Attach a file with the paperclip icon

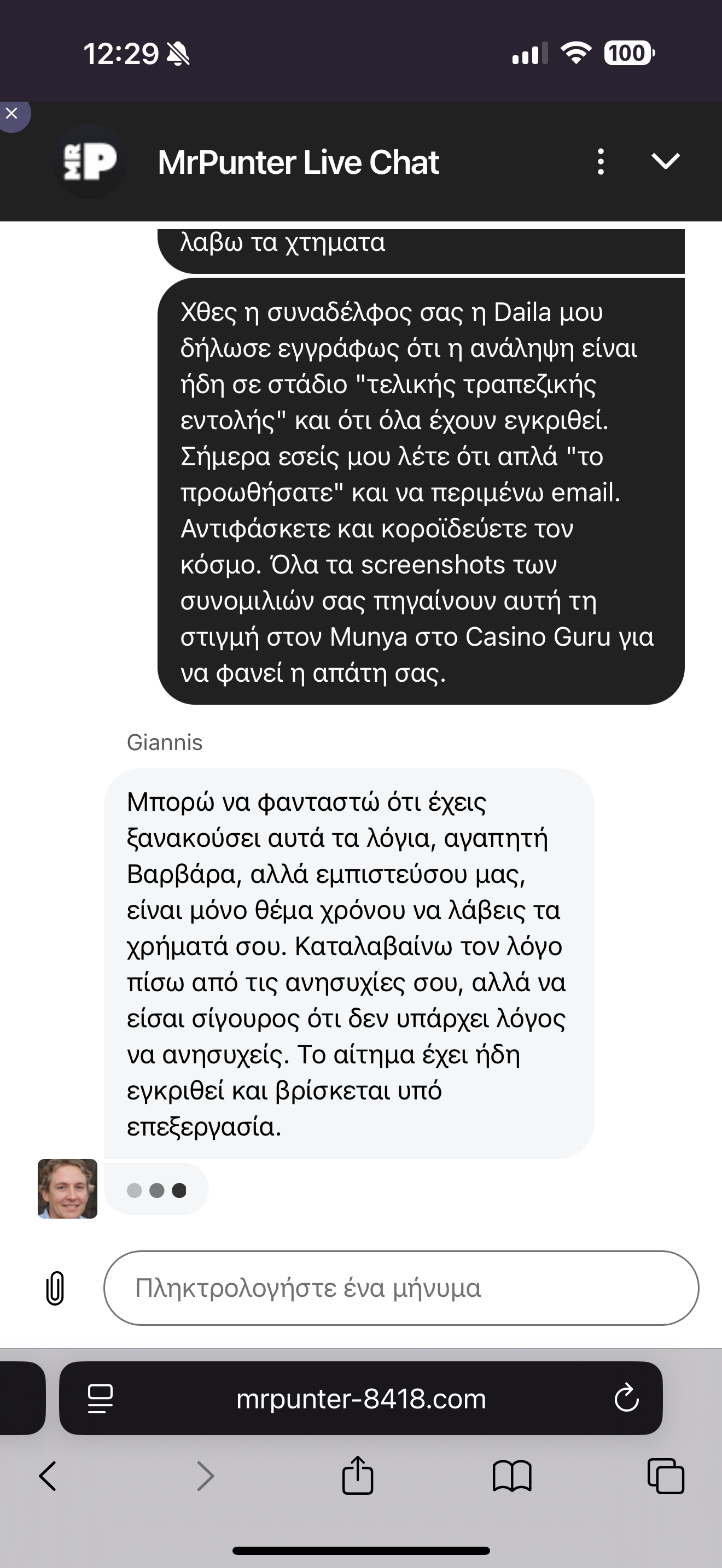[x=55, y=1288]
